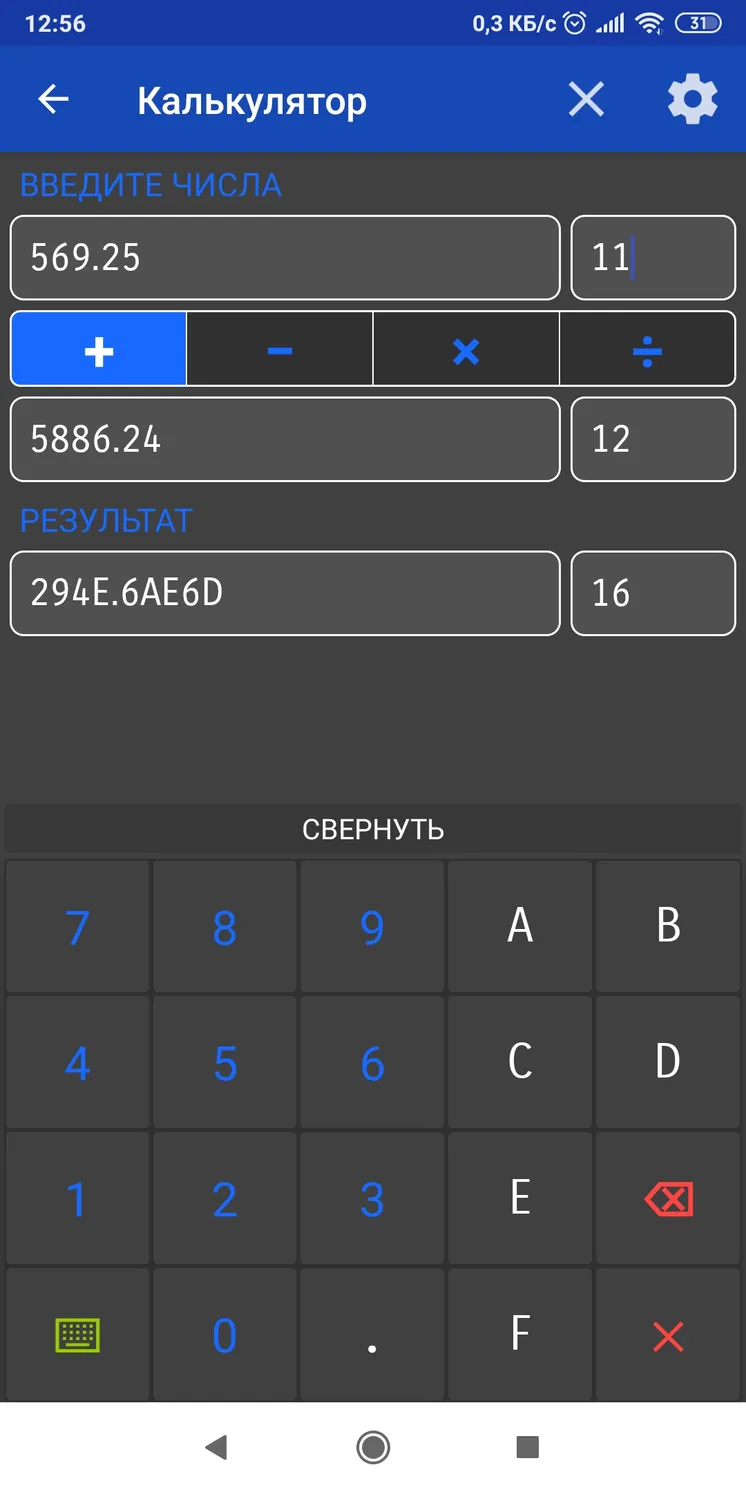Tap the red X clear key on keypad
The image size is (746, 1492).
click(668, 1334)
